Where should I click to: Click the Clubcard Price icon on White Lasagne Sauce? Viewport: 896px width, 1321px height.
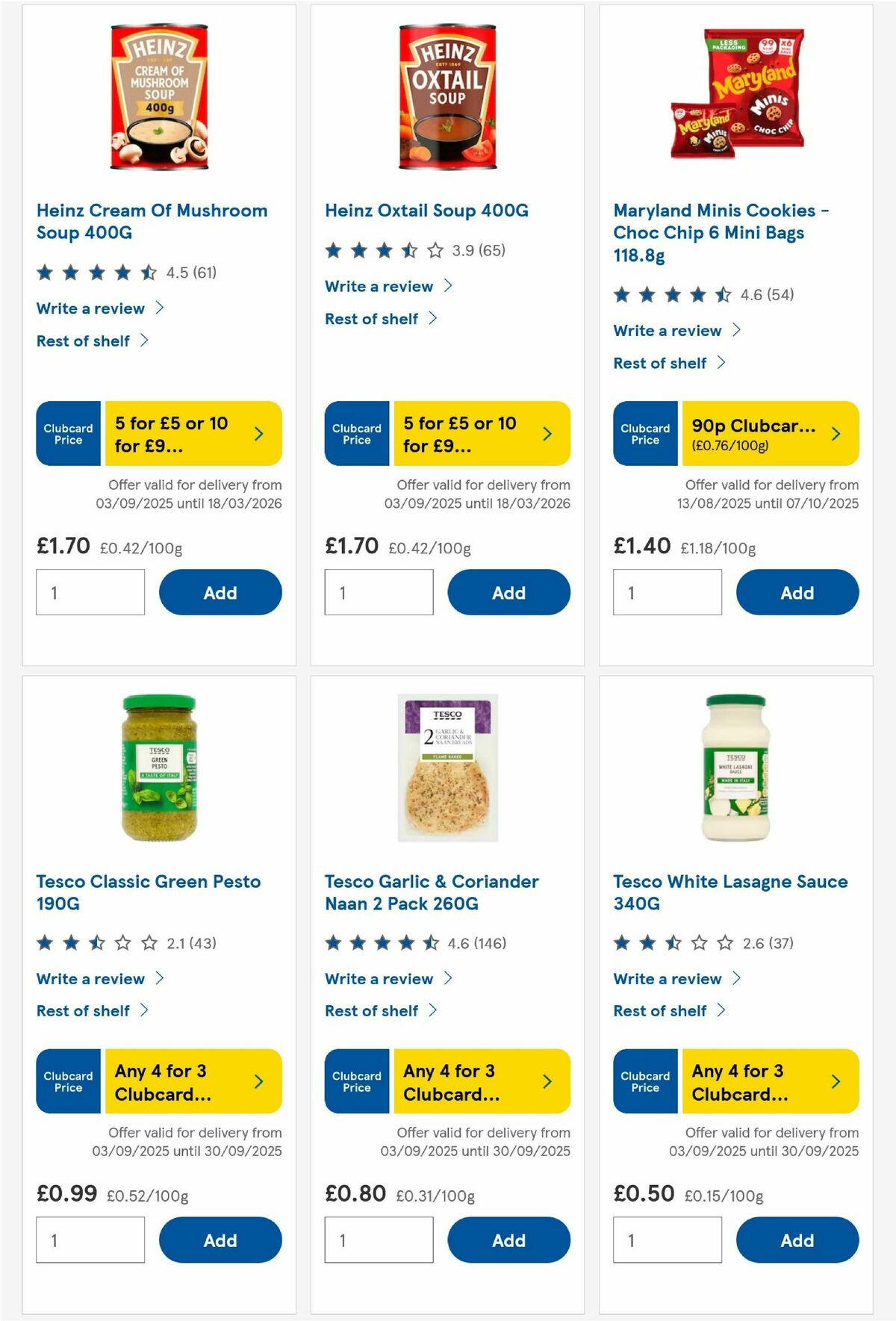tap(644, 1081)
